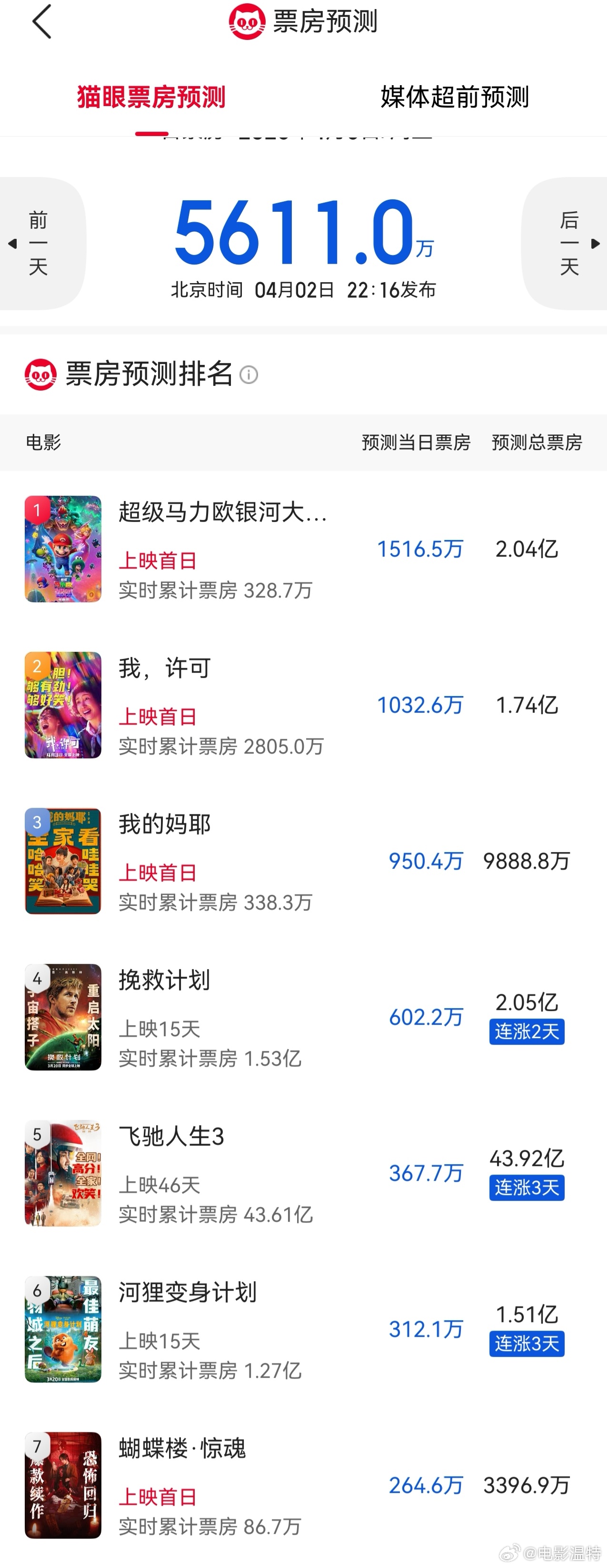Click the Maoyan cat icon beside 票房预测排名

(x=40, y=374)
